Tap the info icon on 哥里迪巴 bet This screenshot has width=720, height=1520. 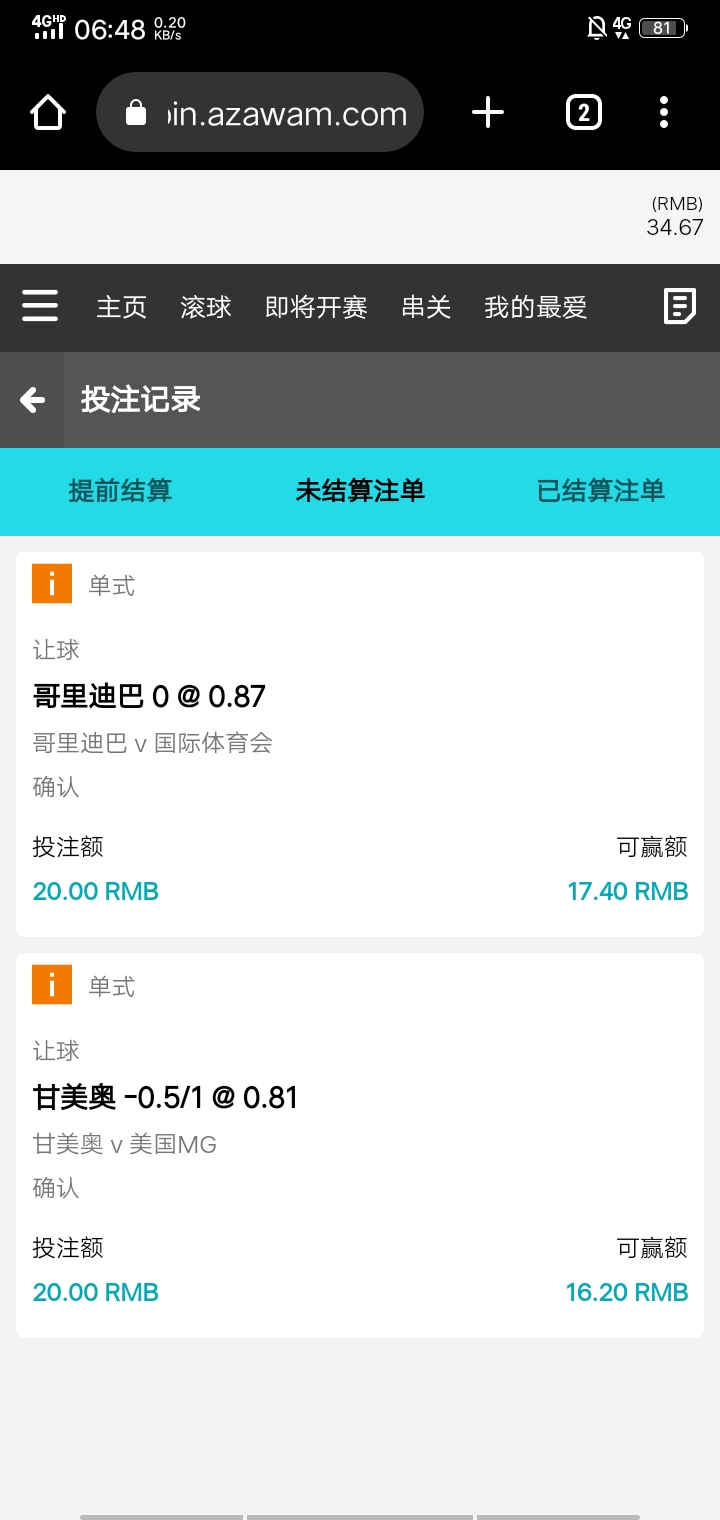point(52,584)
